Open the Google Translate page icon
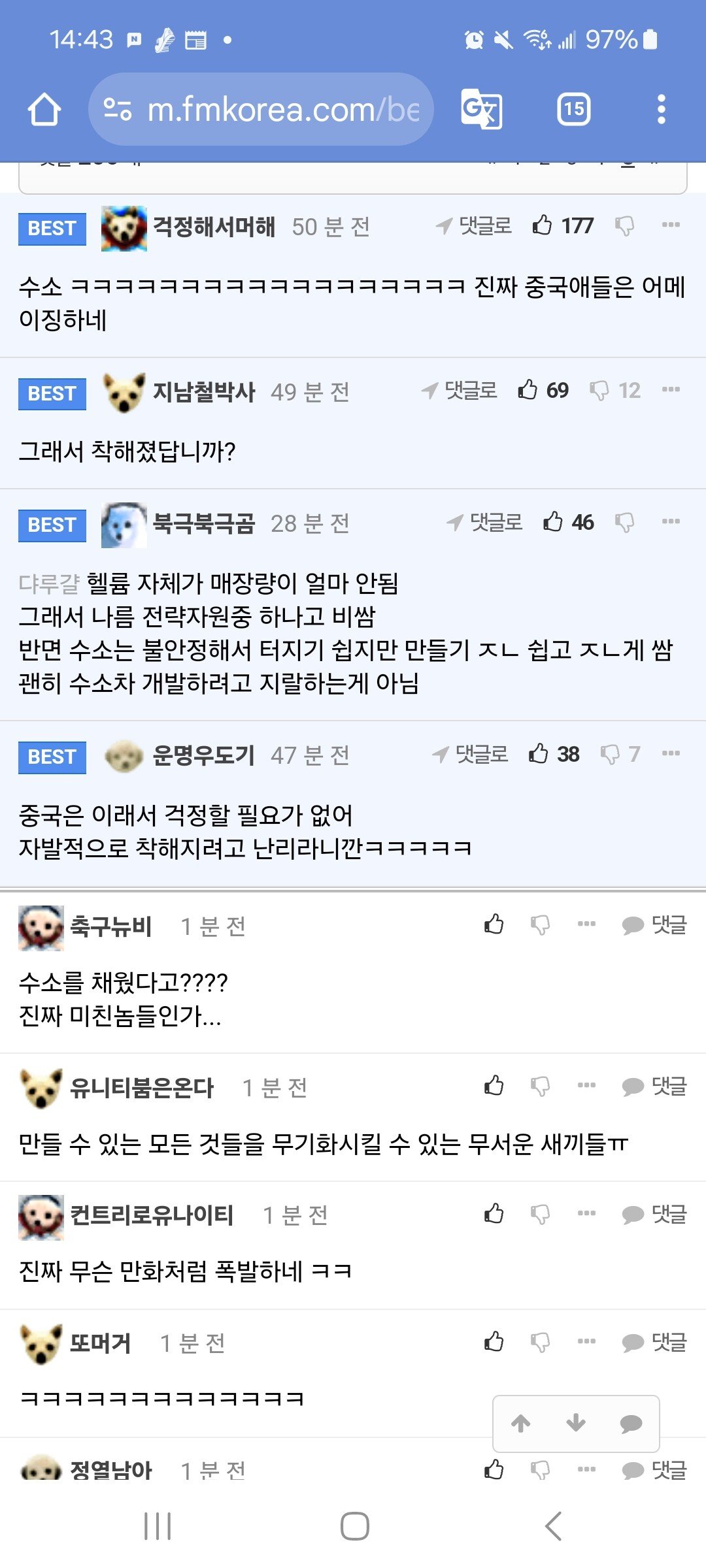The image size is (706, 1568). click(482, 109)
